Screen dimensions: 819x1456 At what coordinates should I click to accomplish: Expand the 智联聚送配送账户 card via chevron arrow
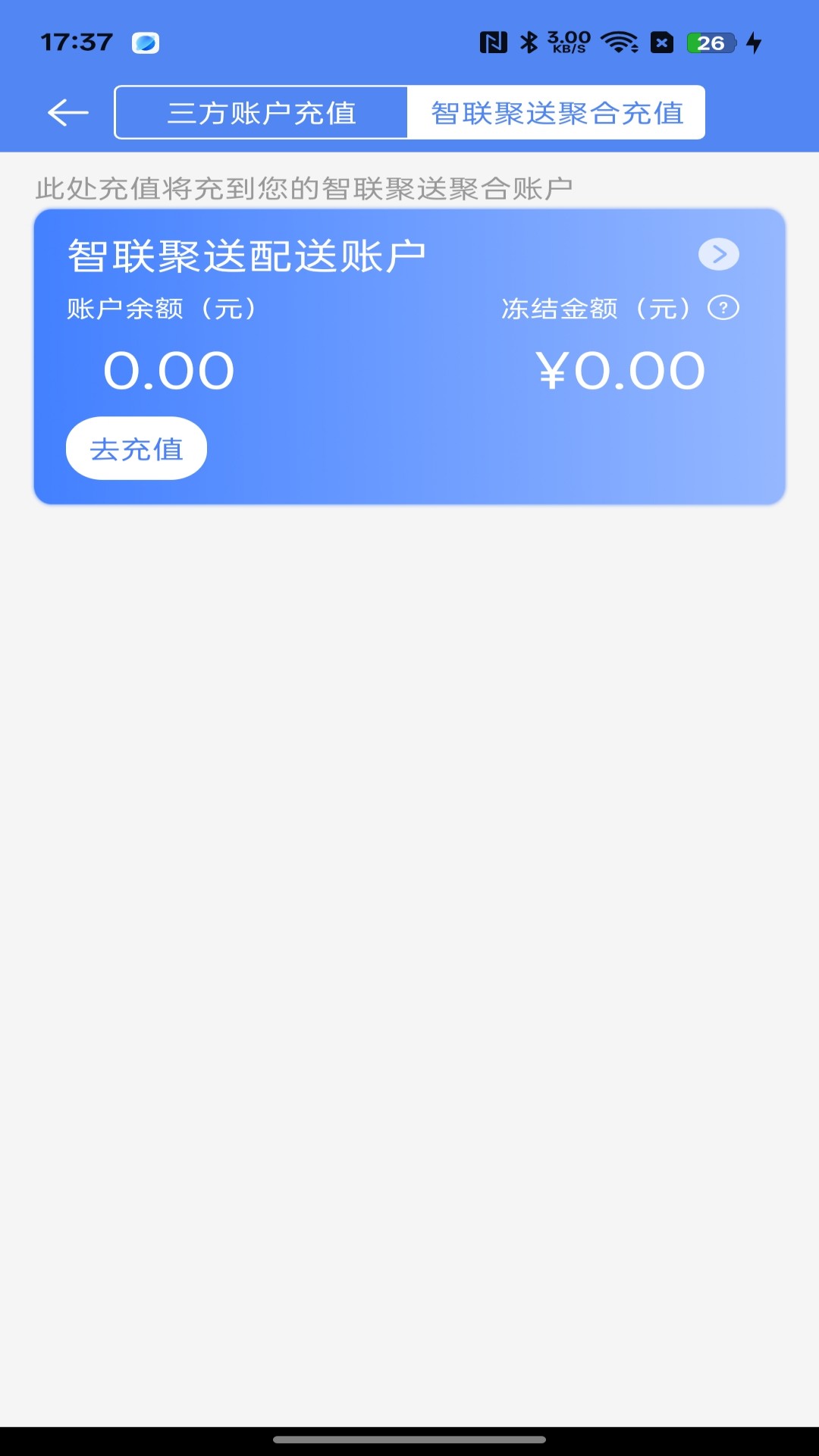tap(718, 255)
